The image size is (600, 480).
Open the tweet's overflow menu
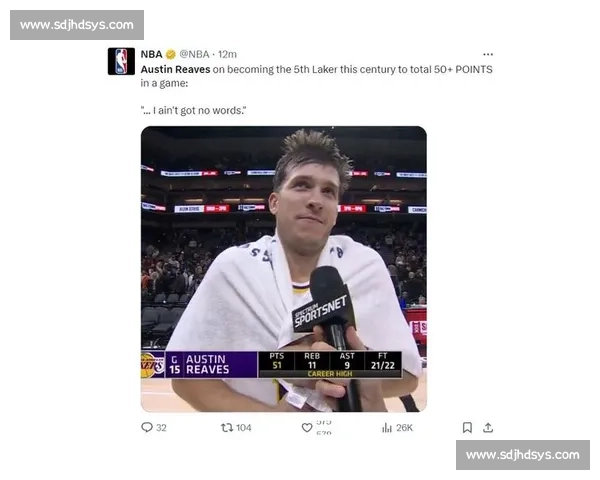coord(488,54)
